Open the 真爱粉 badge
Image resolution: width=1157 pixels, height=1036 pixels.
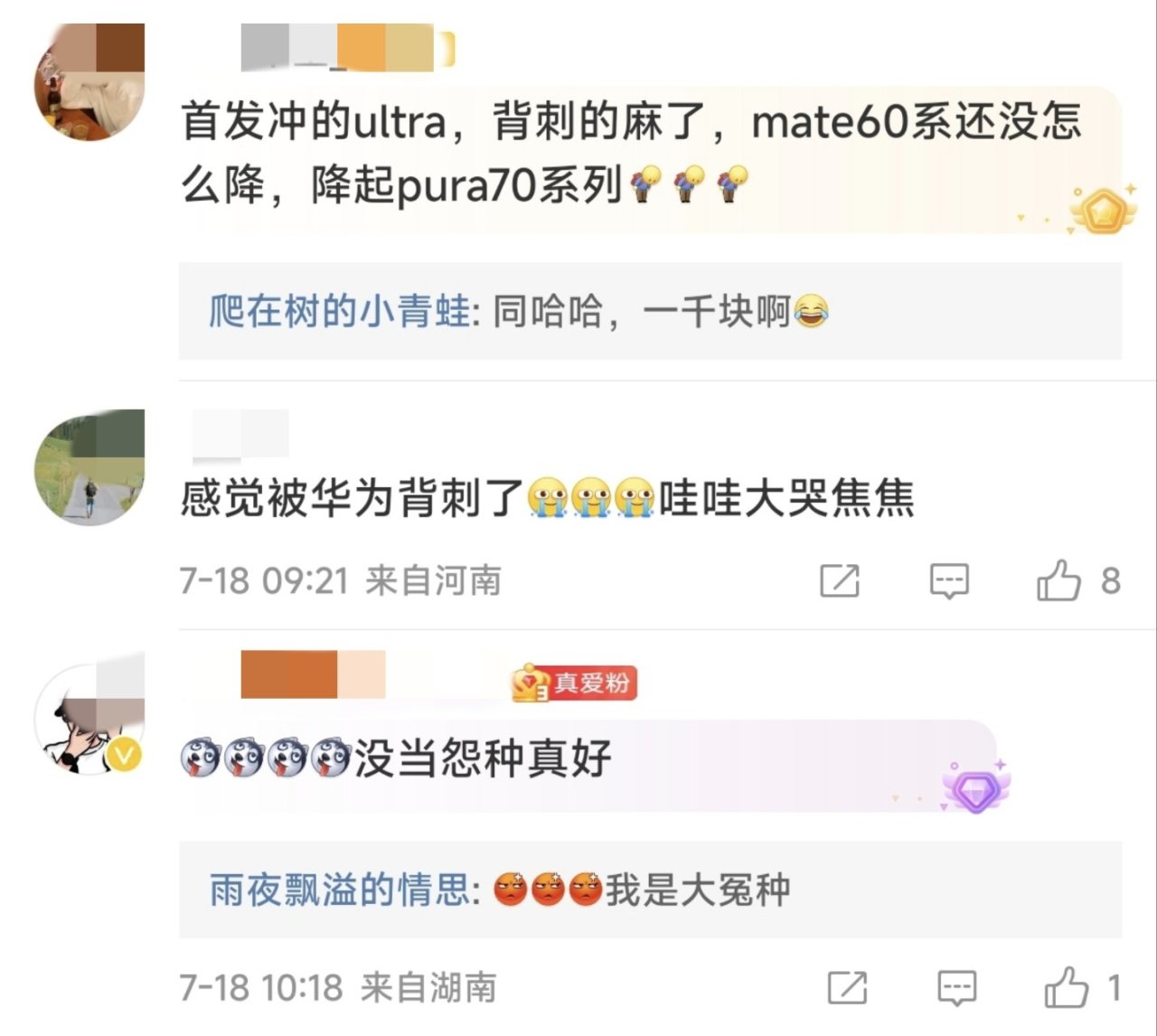coord(575,683)
